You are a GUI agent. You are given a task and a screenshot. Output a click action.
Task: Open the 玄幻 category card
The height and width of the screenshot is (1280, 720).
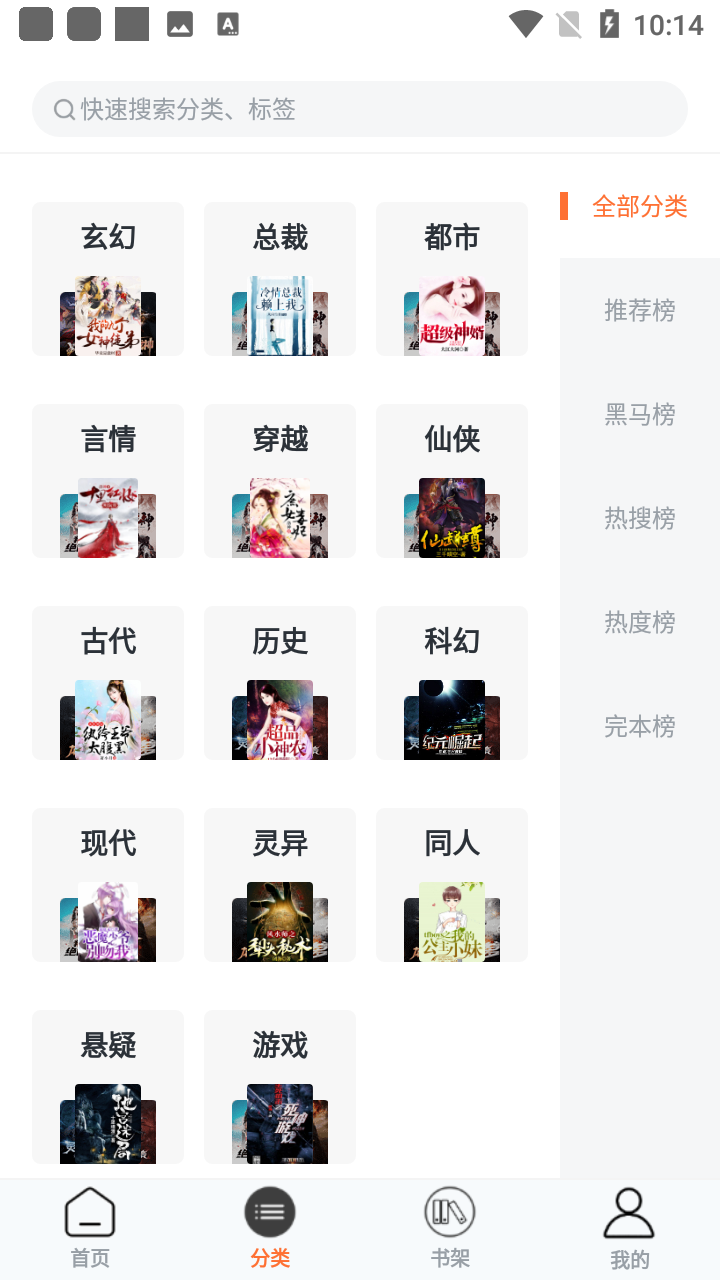coord(108,279)
